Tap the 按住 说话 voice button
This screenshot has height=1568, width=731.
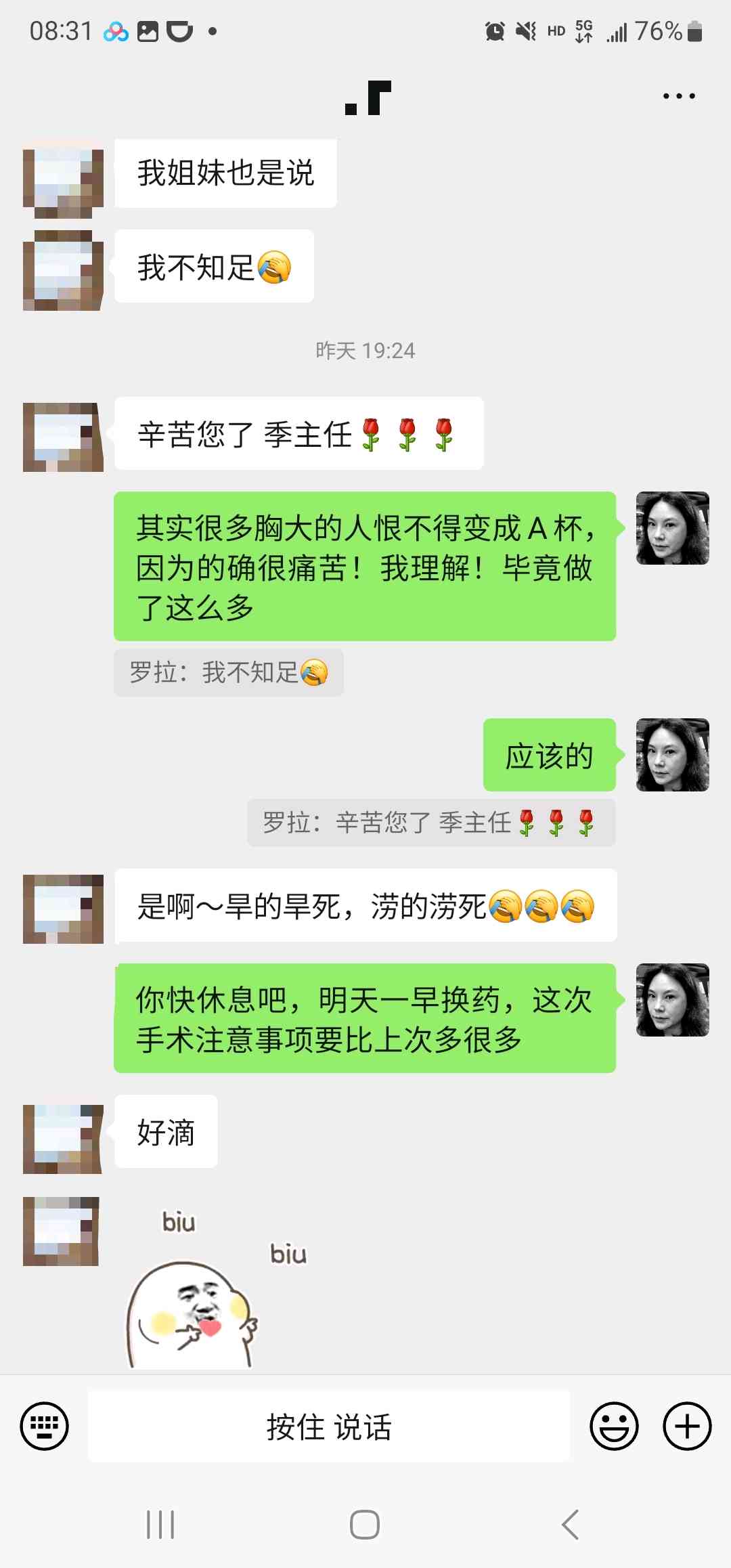pyautogui.click(x=329, y=1427)
